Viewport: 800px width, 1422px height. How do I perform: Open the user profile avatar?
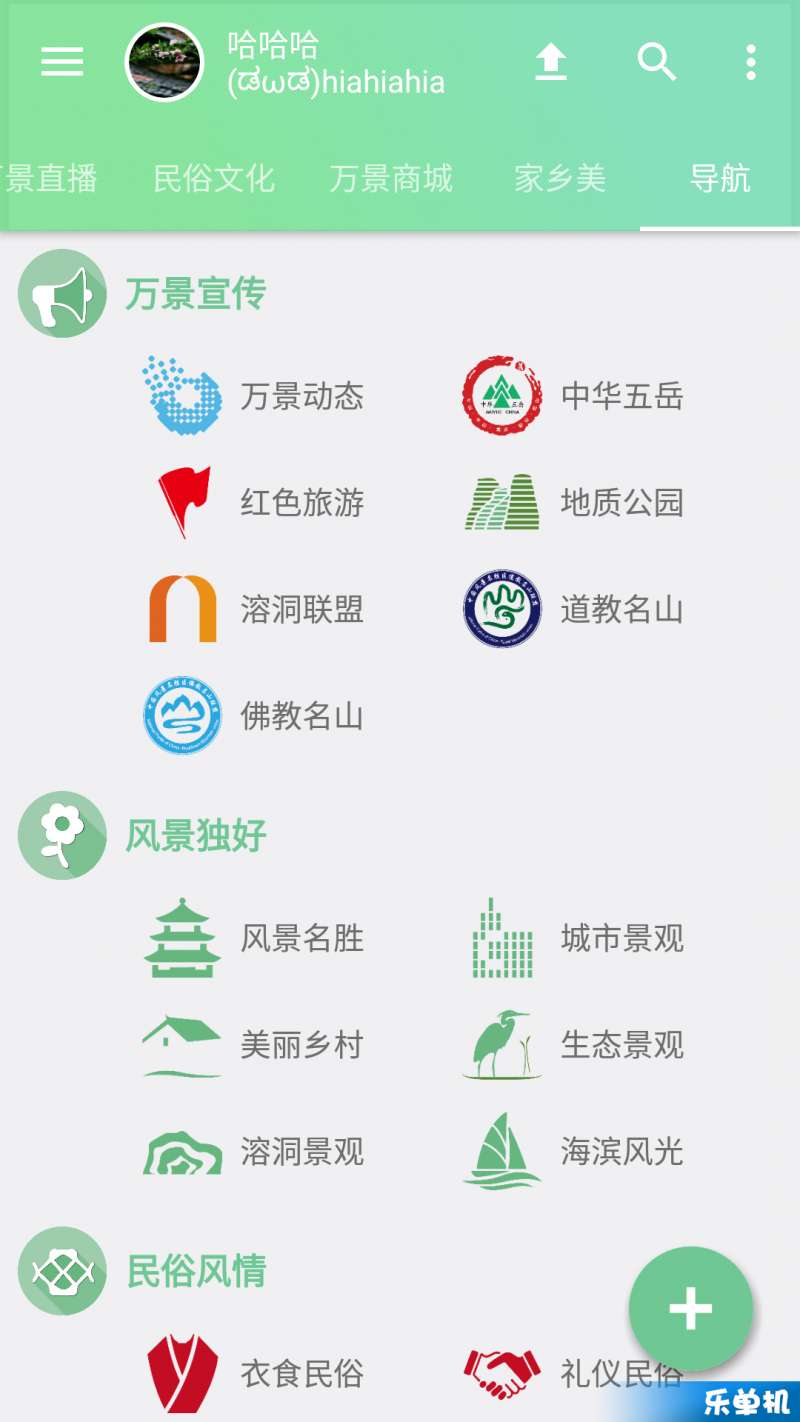(x=164, y=62)
